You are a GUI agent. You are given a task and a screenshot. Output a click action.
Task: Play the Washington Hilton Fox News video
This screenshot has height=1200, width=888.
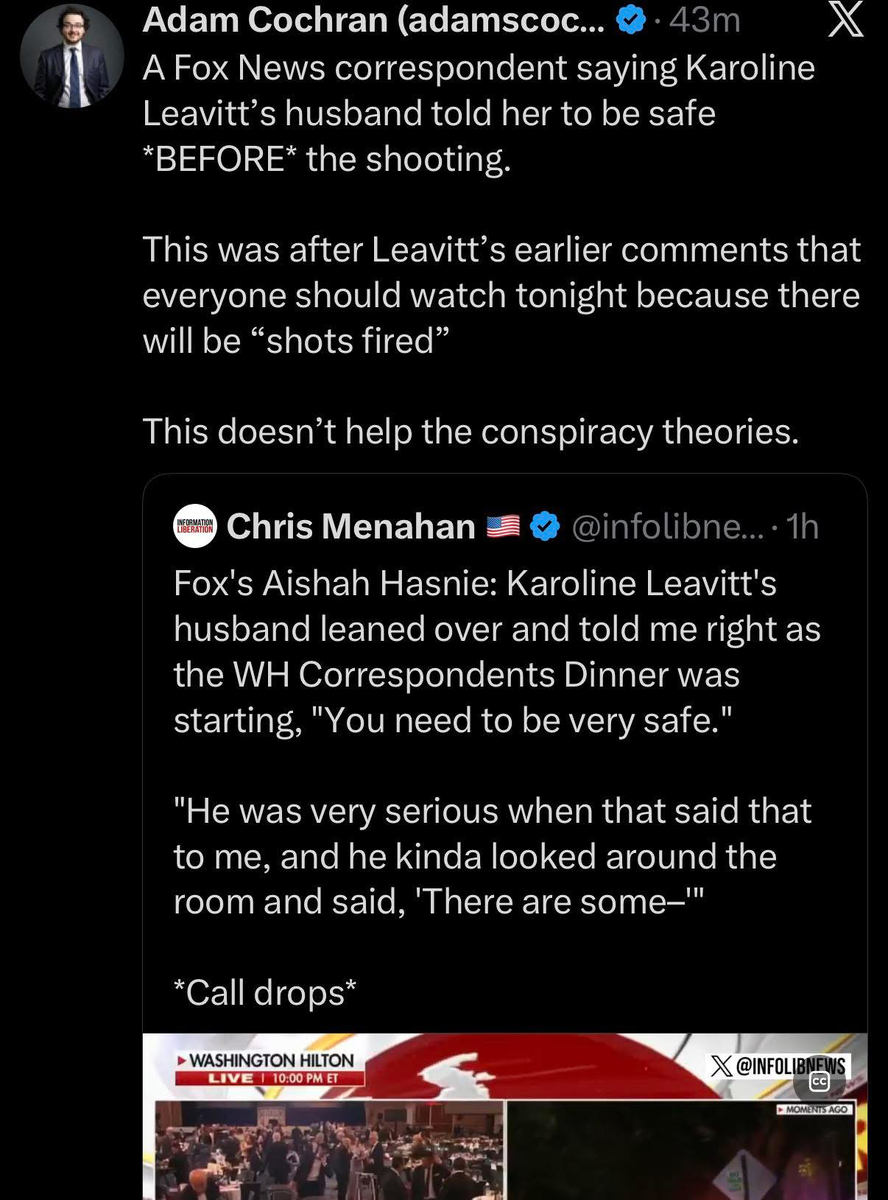tap(504, 1116)
